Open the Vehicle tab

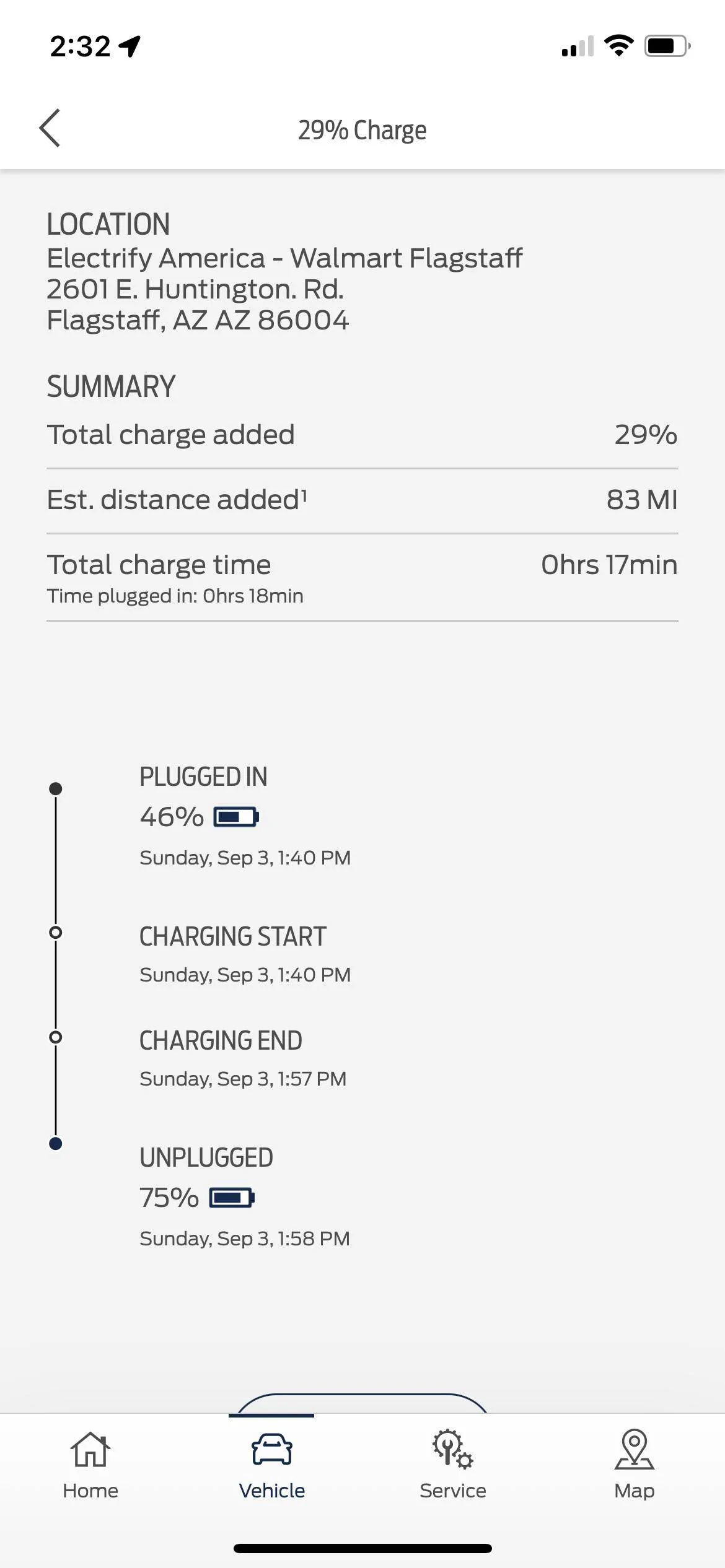point(271,1465)
